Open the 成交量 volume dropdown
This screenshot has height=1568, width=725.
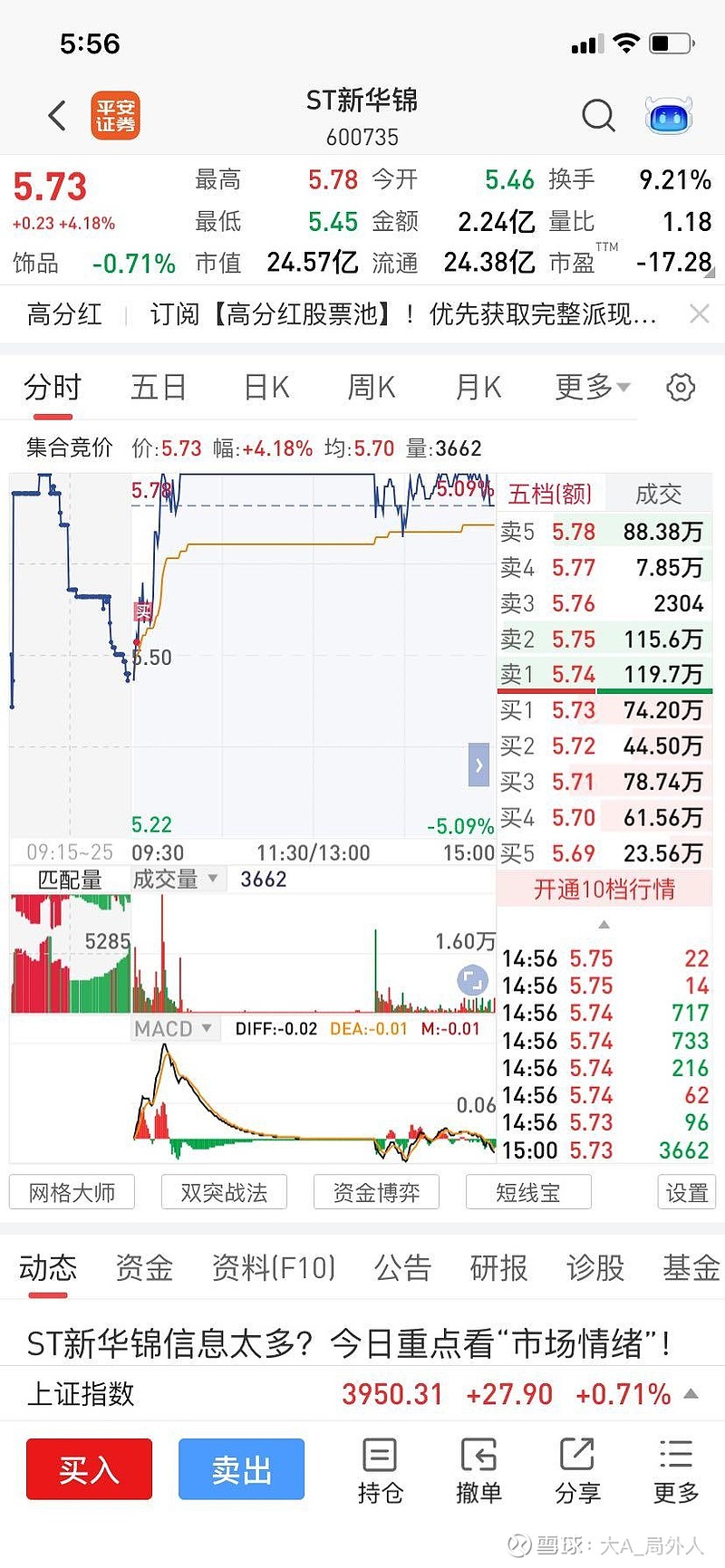click(178, 879)
